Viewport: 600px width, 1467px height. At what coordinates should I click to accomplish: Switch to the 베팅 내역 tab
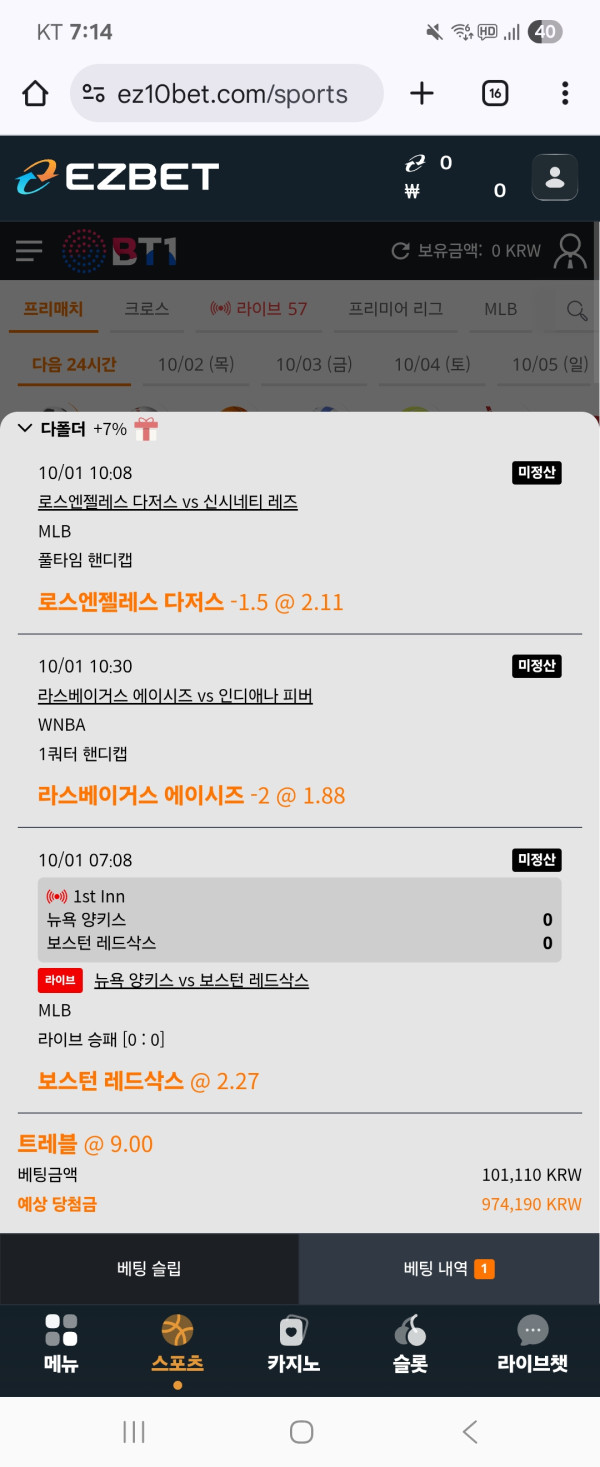448,1269
